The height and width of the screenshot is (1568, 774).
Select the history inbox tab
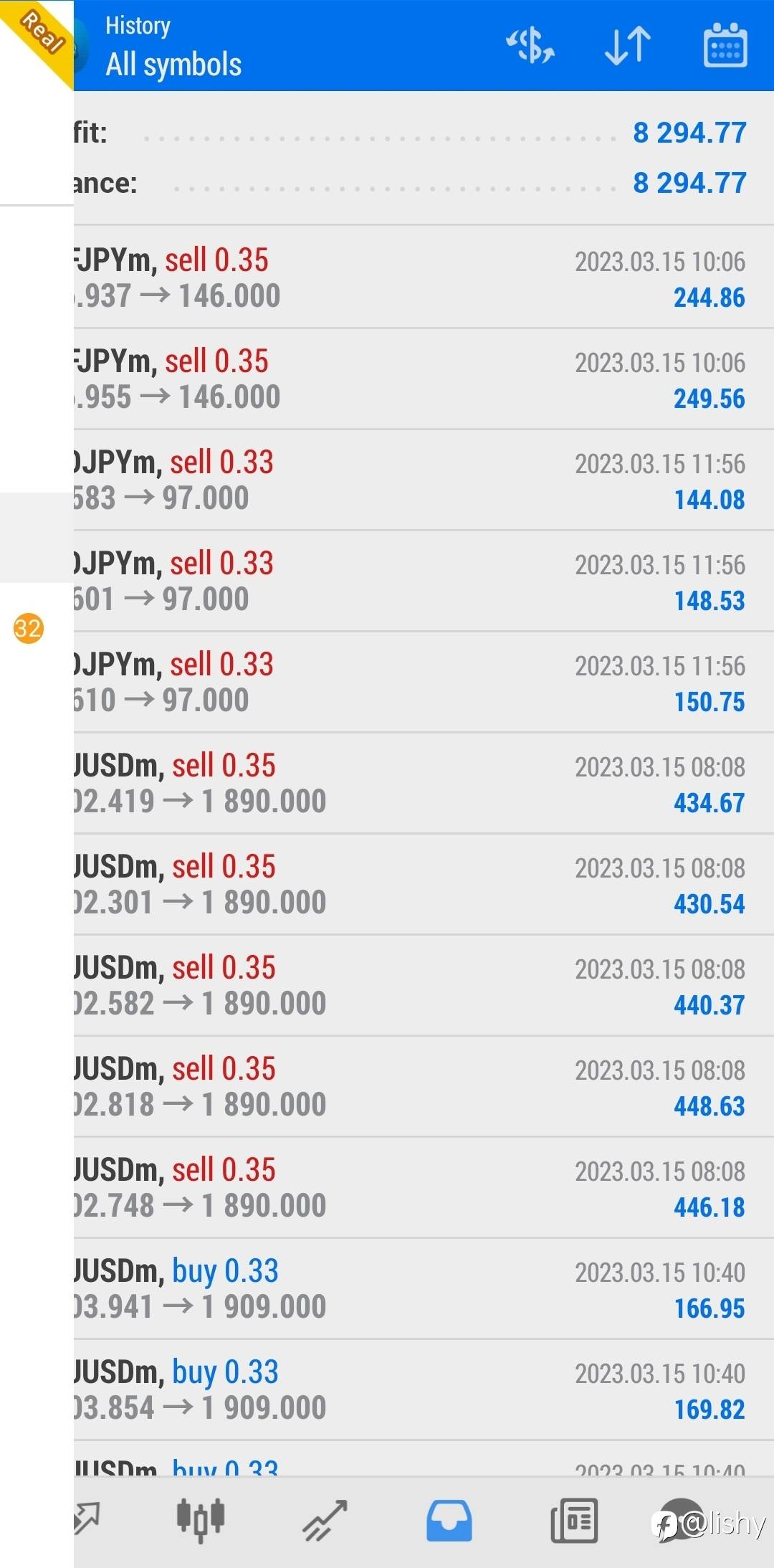[449, 1520]
